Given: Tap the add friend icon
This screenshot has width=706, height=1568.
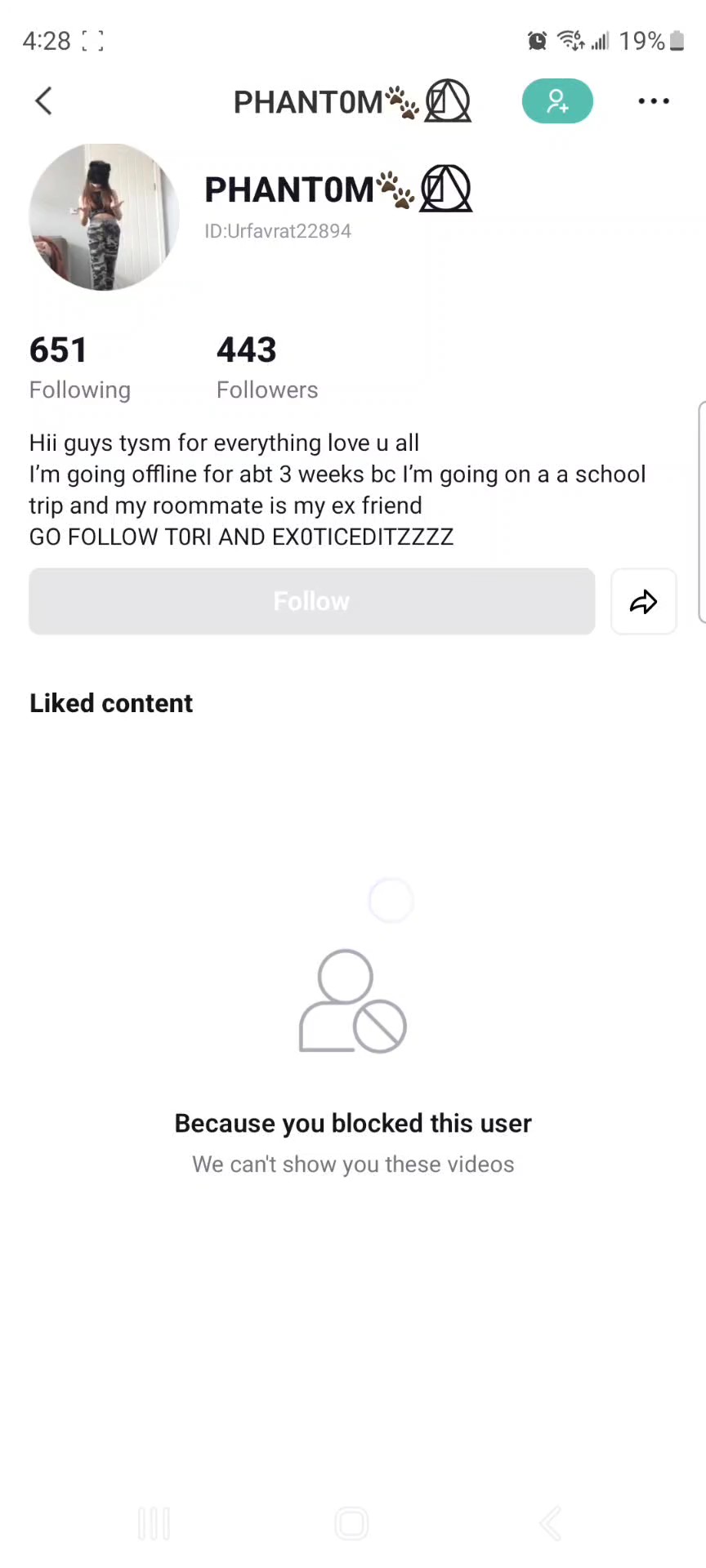Looking at the screenshot, I should tap(557, 100).
